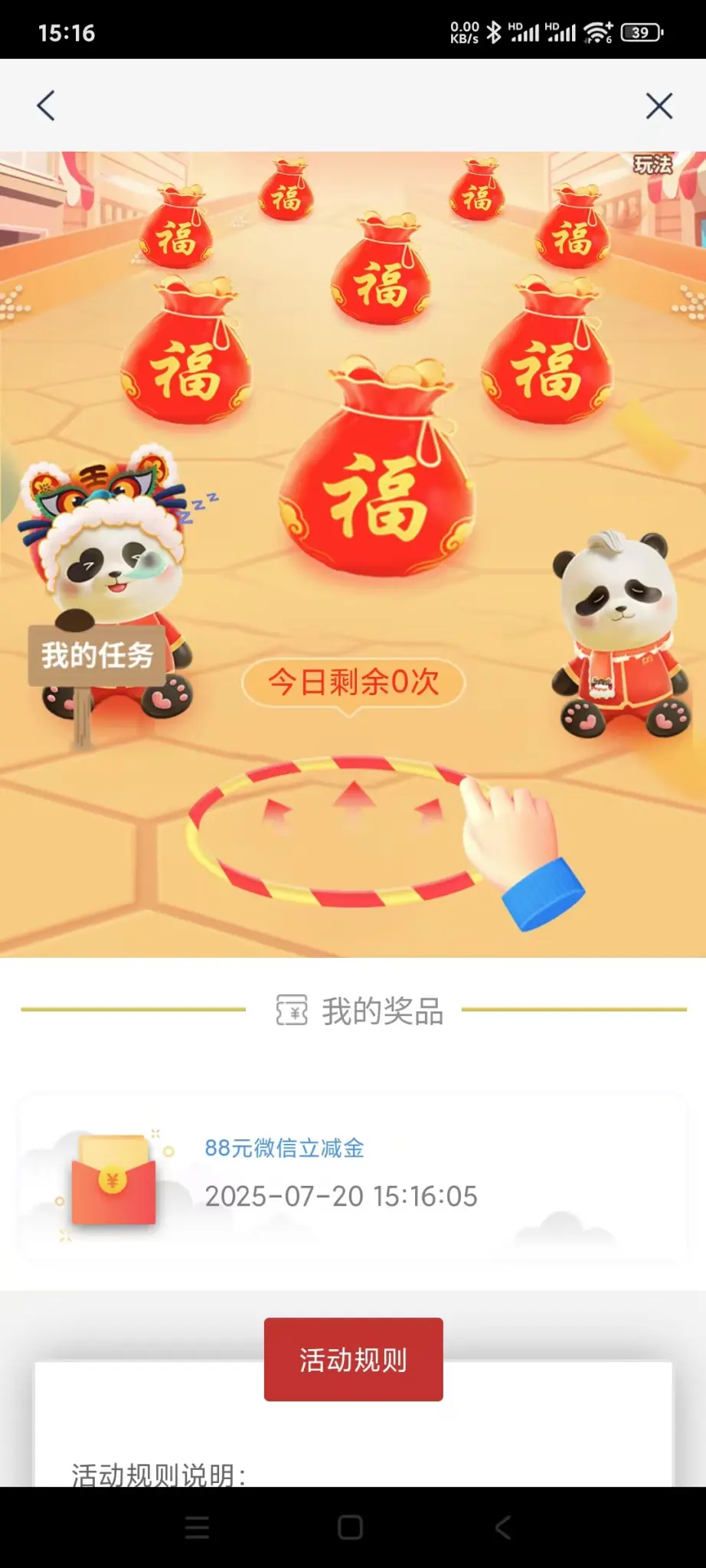Close the page with the X icon

[x=659, y=106]
